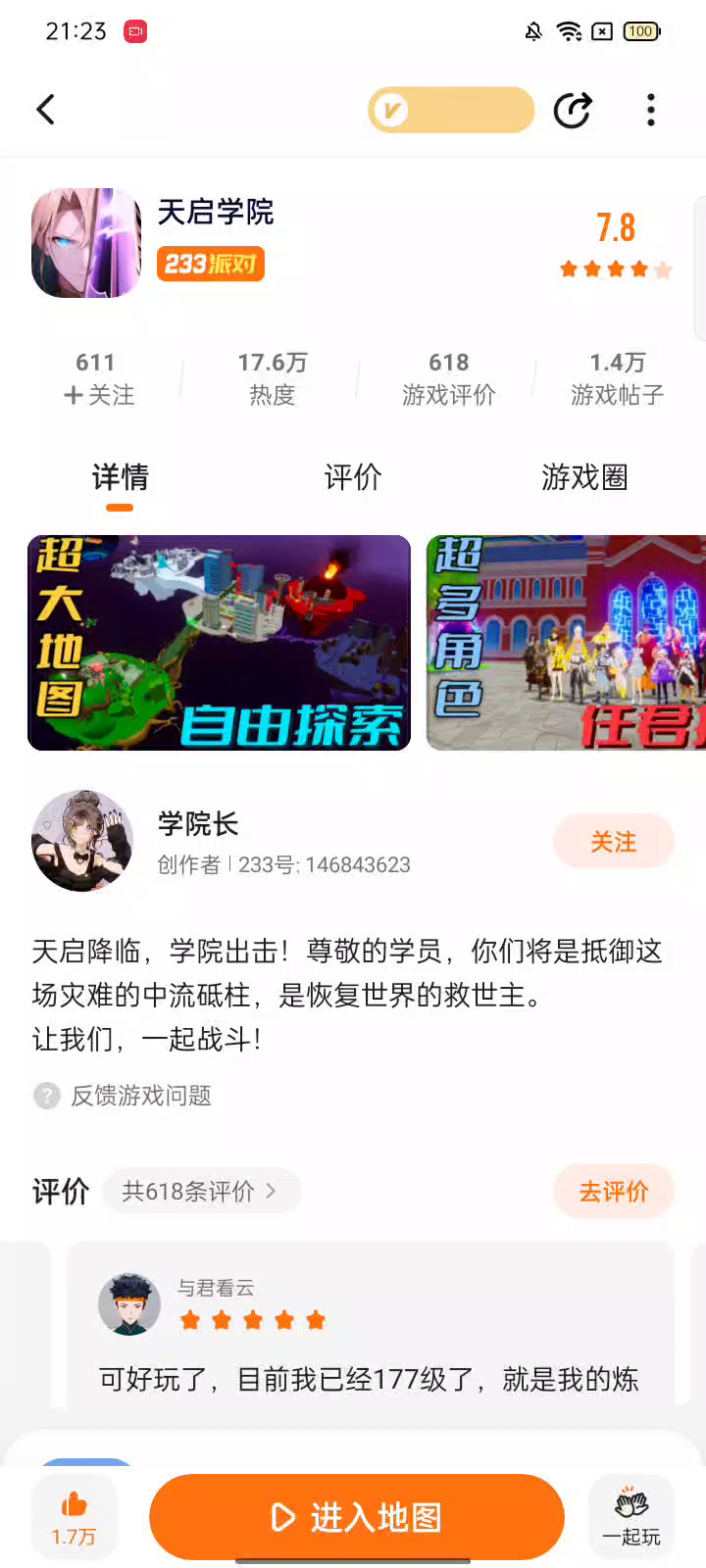This screenshot has height=1568, width=706.
Task: Open the three-dot overflow menu
Action: [651, 110]
